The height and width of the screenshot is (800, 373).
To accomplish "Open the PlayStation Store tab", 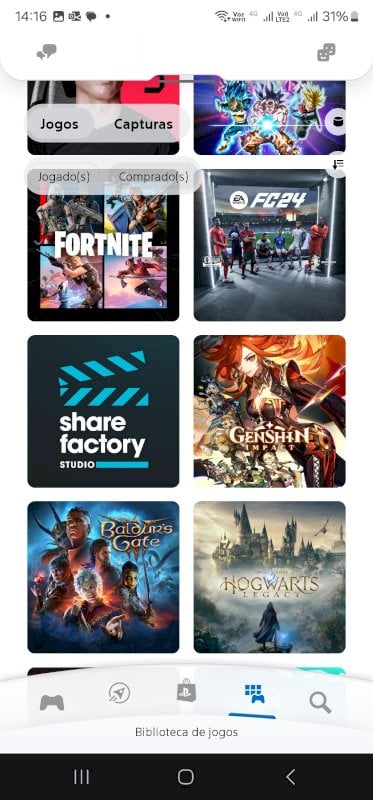I will (x=186, y=690).
